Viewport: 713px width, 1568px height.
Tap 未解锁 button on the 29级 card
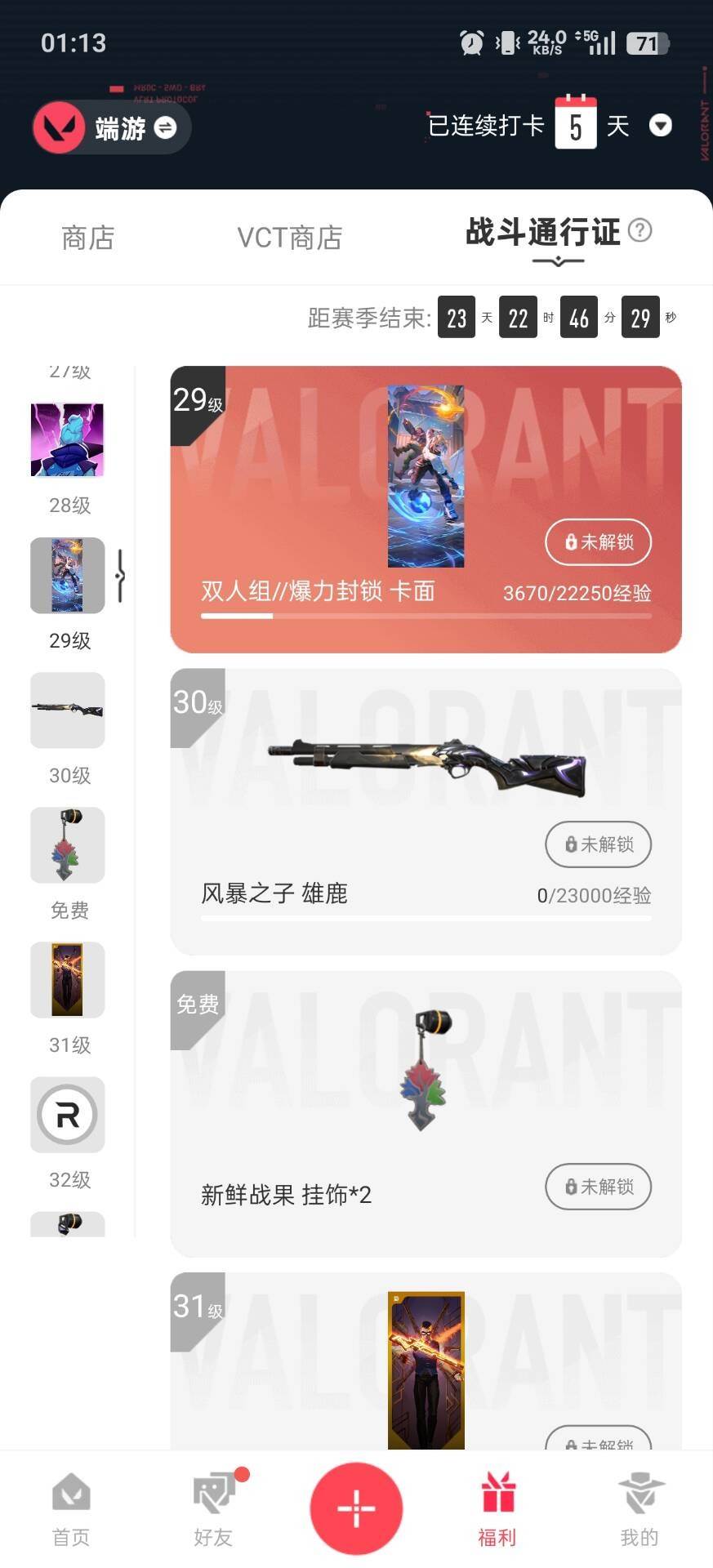pos(598,542)
